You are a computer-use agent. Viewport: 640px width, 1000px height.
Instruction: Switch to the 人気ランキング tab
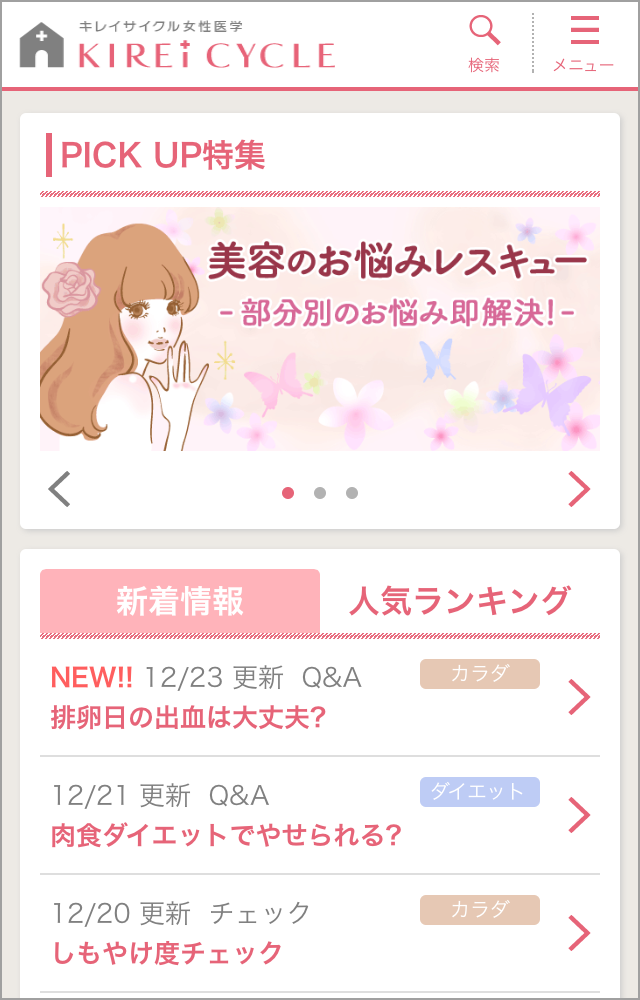460,601
